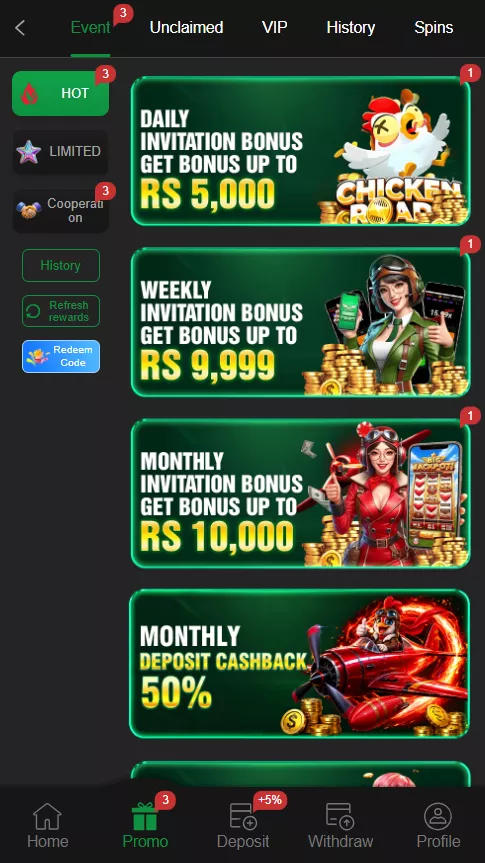Open the Monthly Invitation Bonus banner

pyautogui.click(x=300, y=493)
